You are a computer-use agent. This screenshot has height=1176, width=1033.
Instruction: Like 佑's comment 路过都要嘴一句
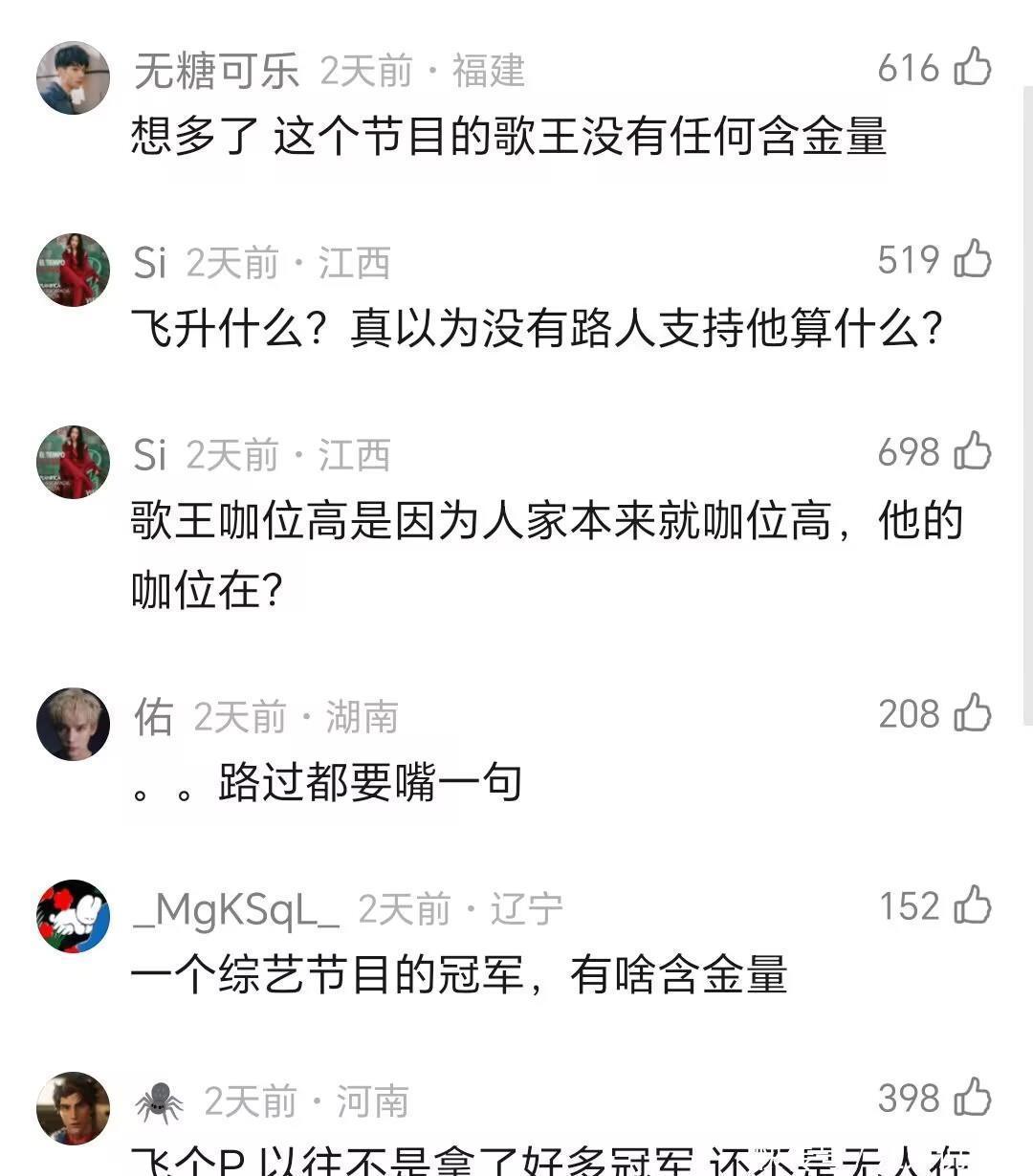(974, 713)
